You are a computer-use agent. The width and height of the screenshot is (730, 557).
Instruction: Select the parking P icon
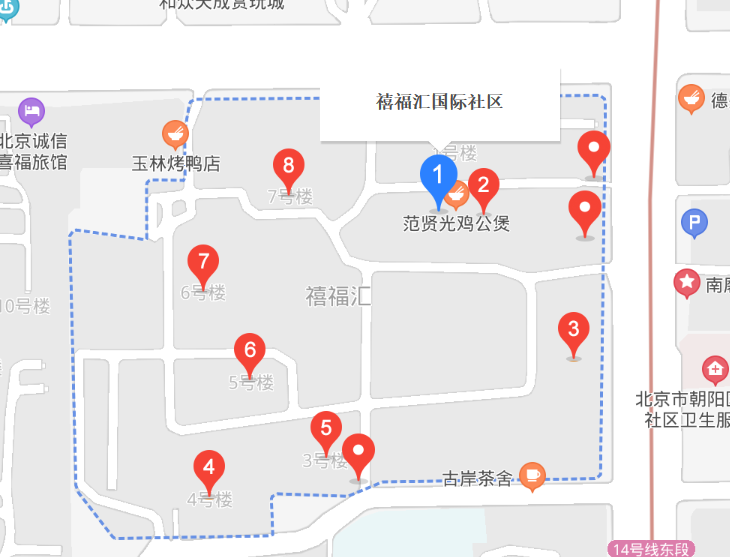[x=694, y=223]
